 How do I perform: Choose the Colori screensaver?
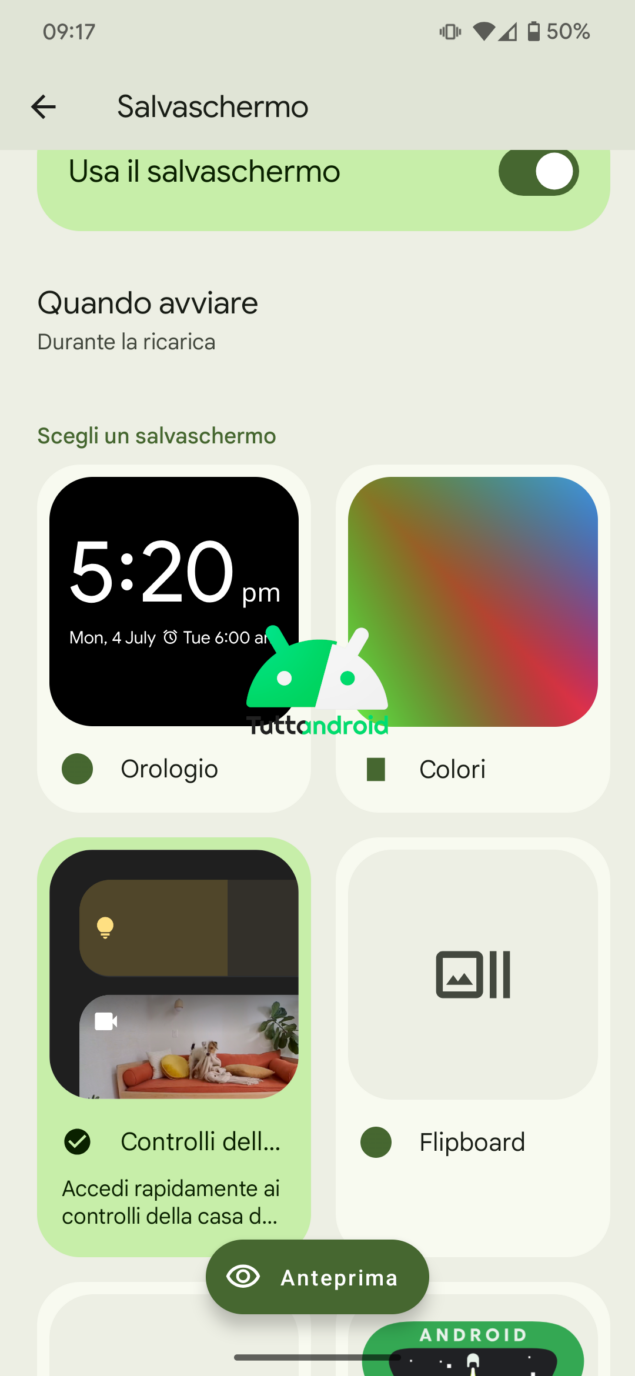pyautogui.click(x=472, y=637)
